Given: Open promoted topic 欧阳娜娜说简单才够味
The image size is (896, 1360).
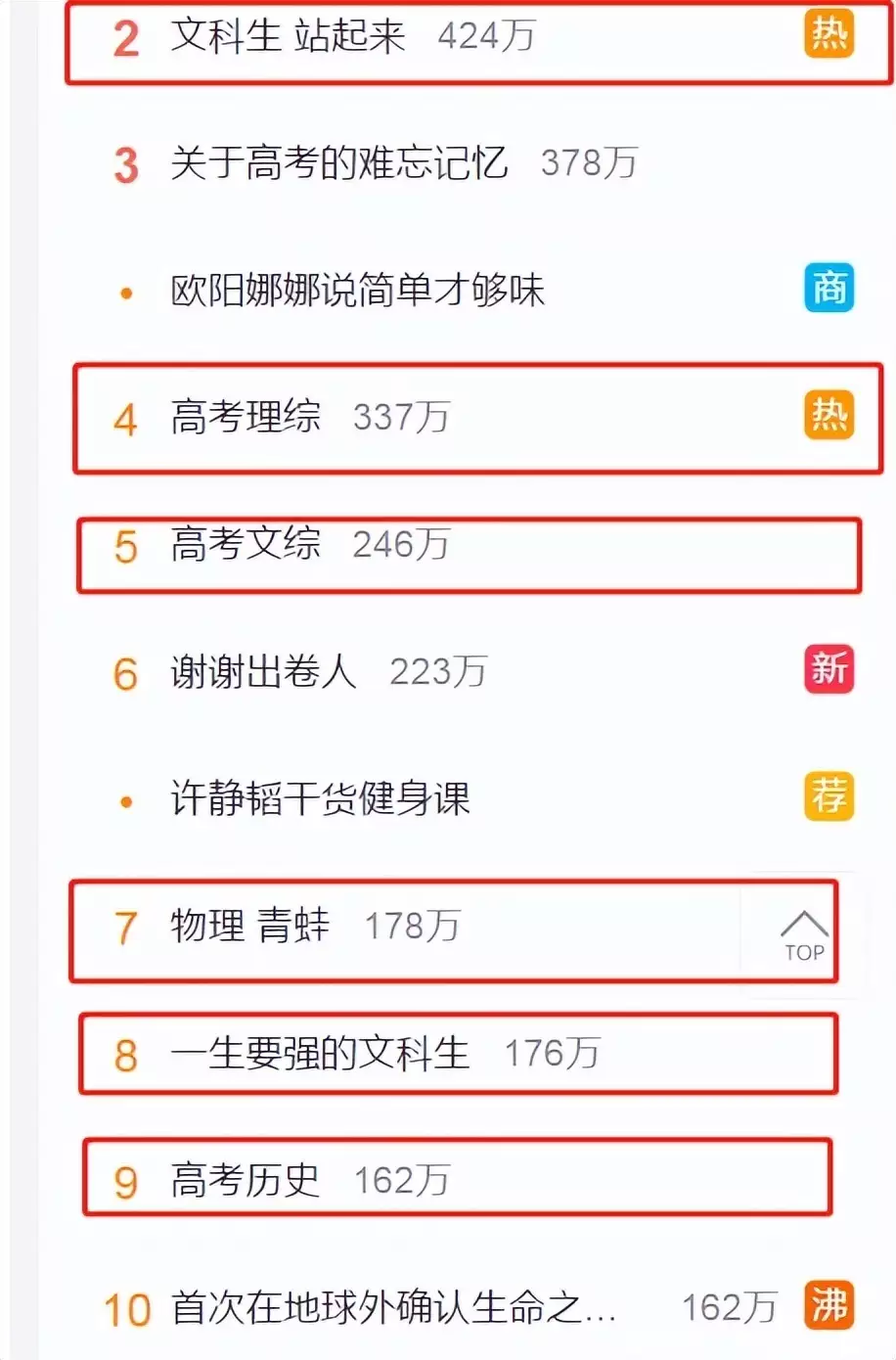Looking at the screenshot, I should (x=357, y=291).
